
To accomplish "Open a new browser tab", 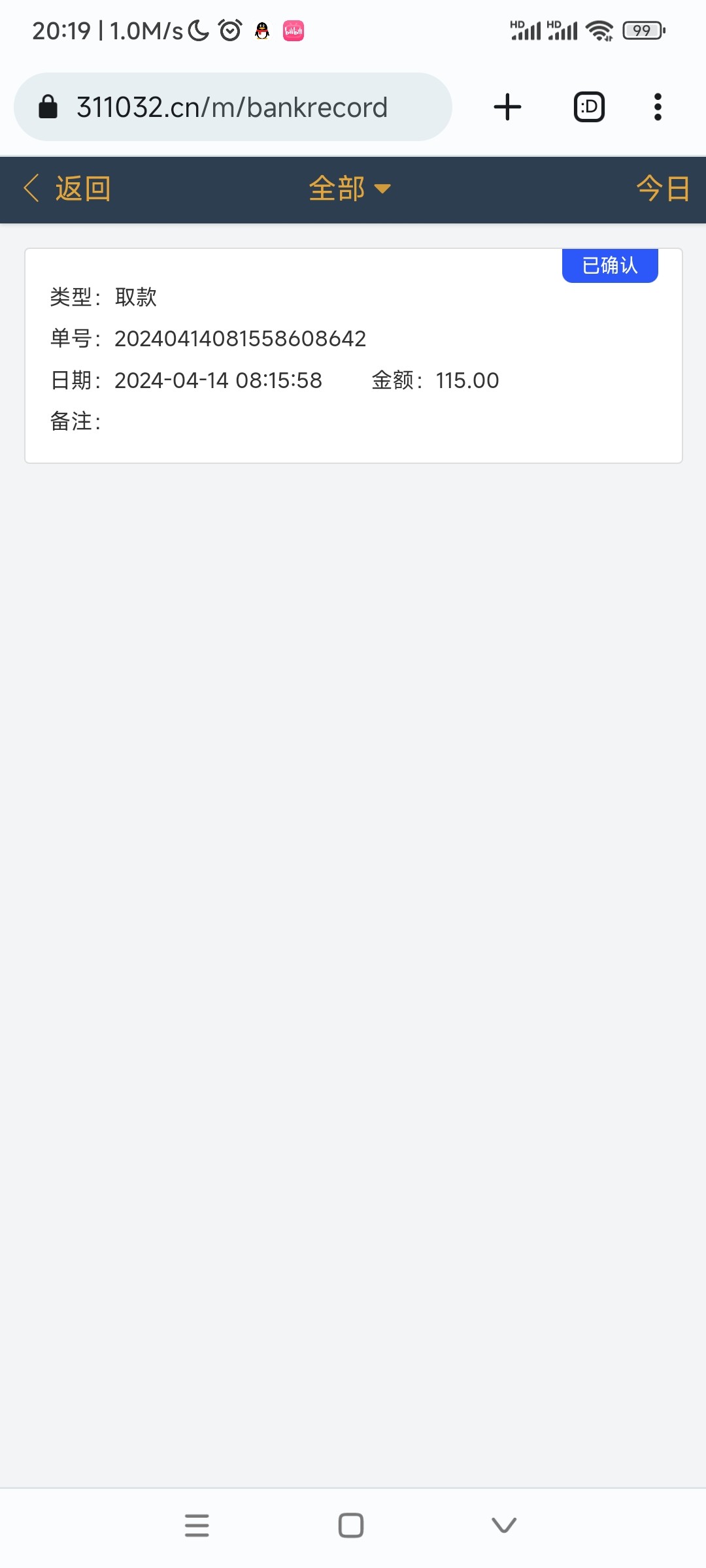I will click(507, 107).
